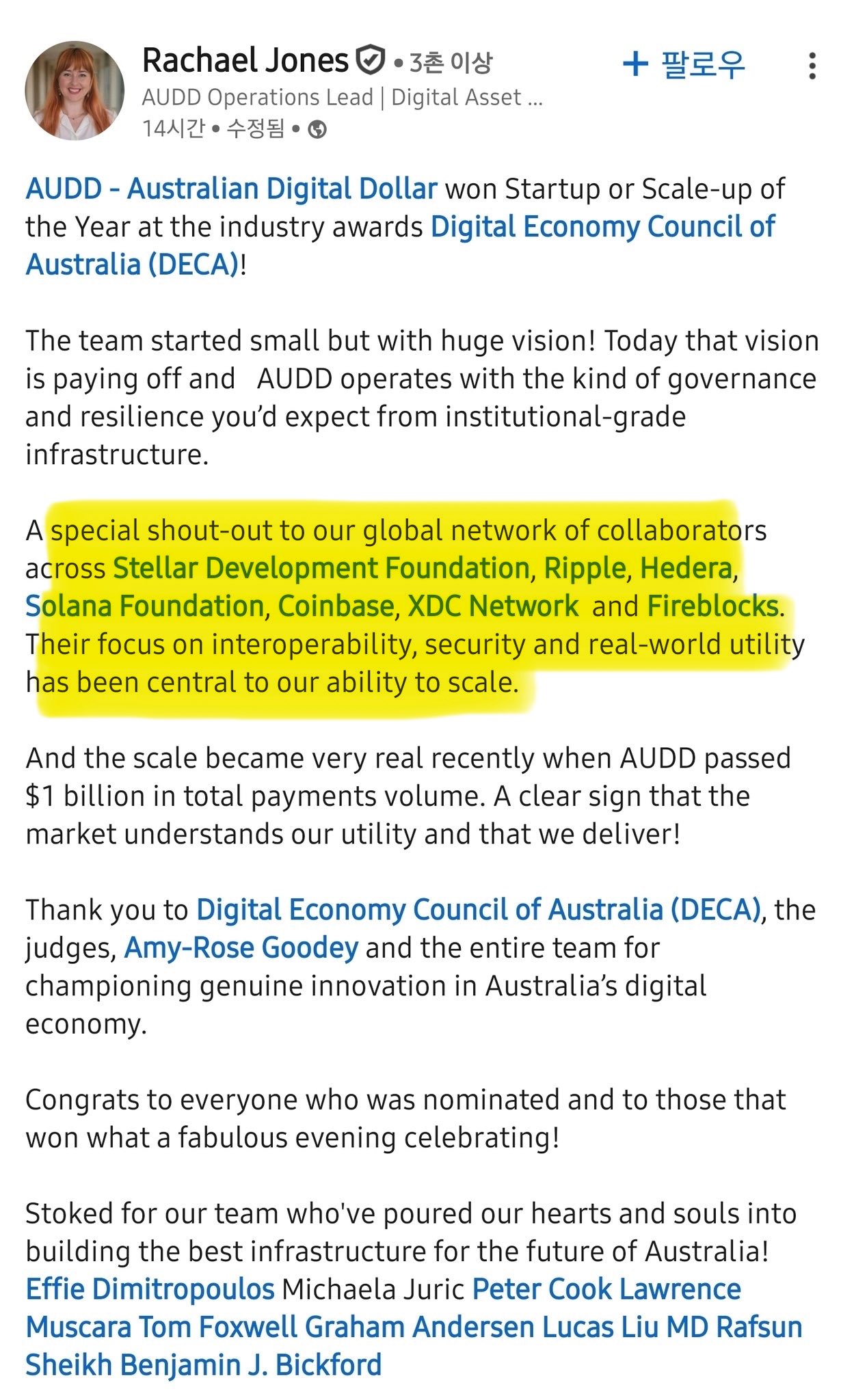Open the Fireblocks mention link
This screenshot has width=854, height=1400.
[712, 606]
